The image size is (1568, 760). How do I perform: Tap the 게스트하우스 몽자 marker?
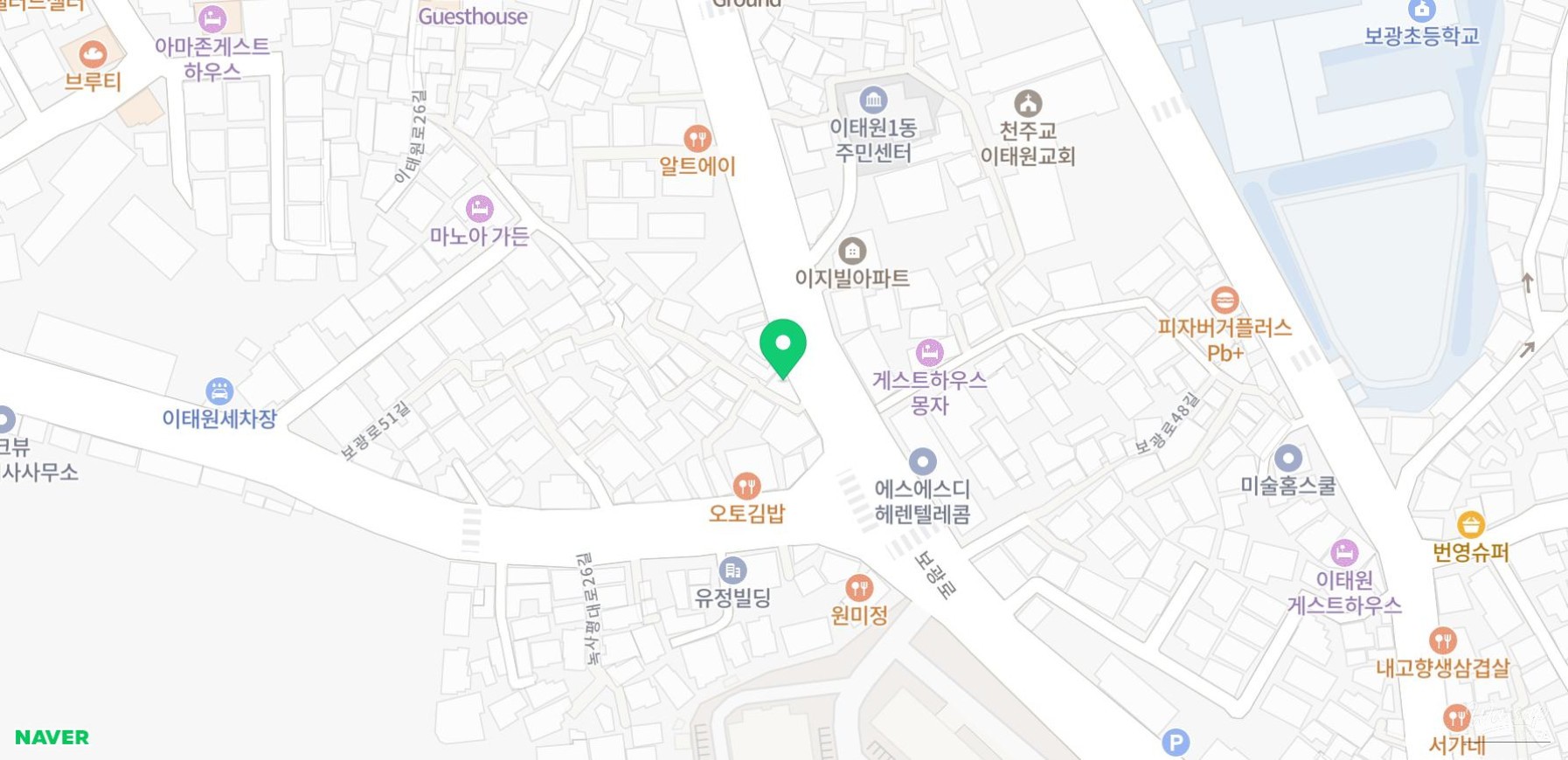pyautogui.click(x=929, y=353)
